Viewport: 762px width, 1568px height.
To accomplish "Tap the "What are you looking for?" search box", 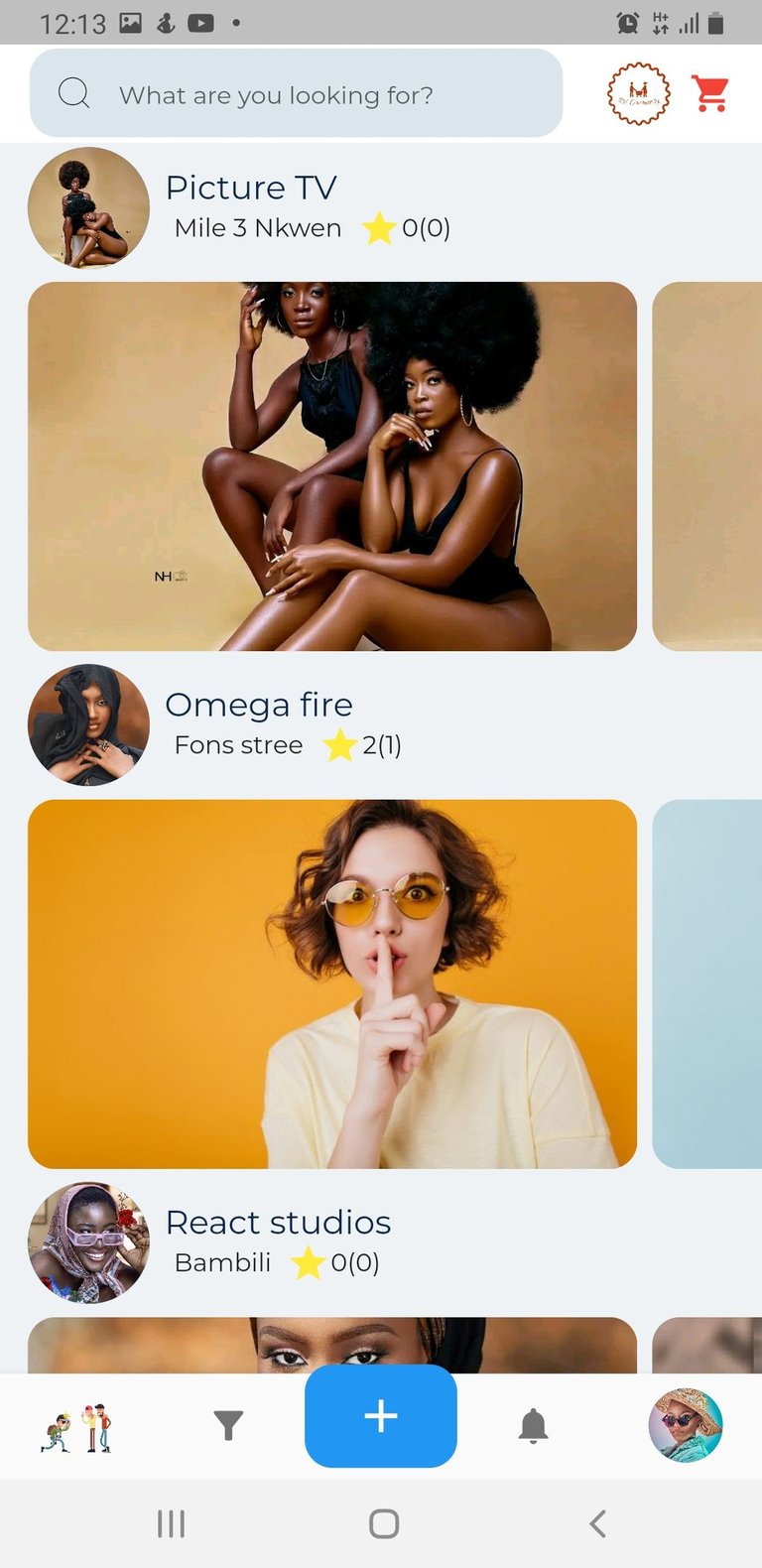I will click(x=296, y=94).
